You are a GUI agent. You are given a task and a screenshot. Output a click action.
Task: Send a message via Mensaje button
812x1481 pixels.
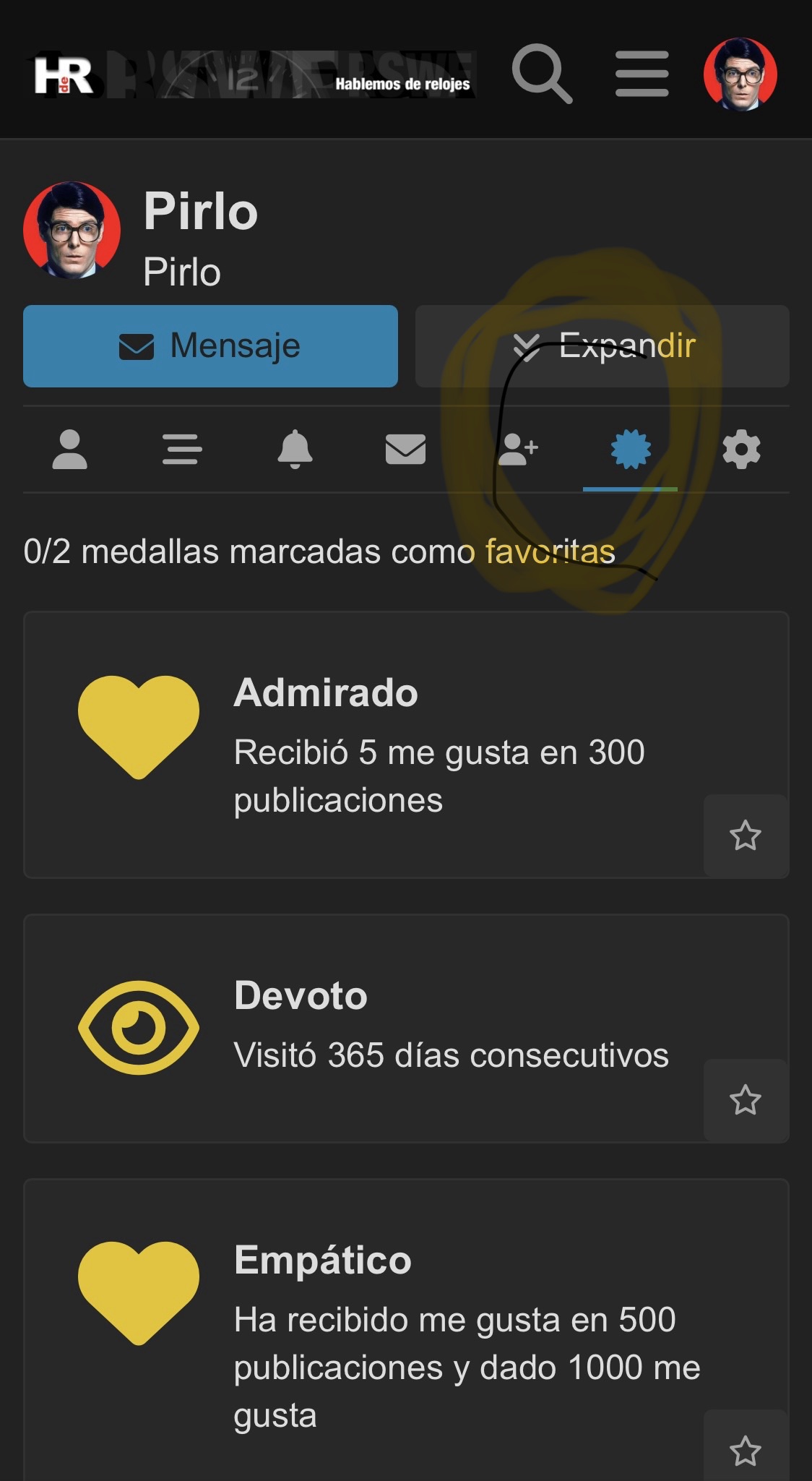pyautogui.click(x=210, y=346)
